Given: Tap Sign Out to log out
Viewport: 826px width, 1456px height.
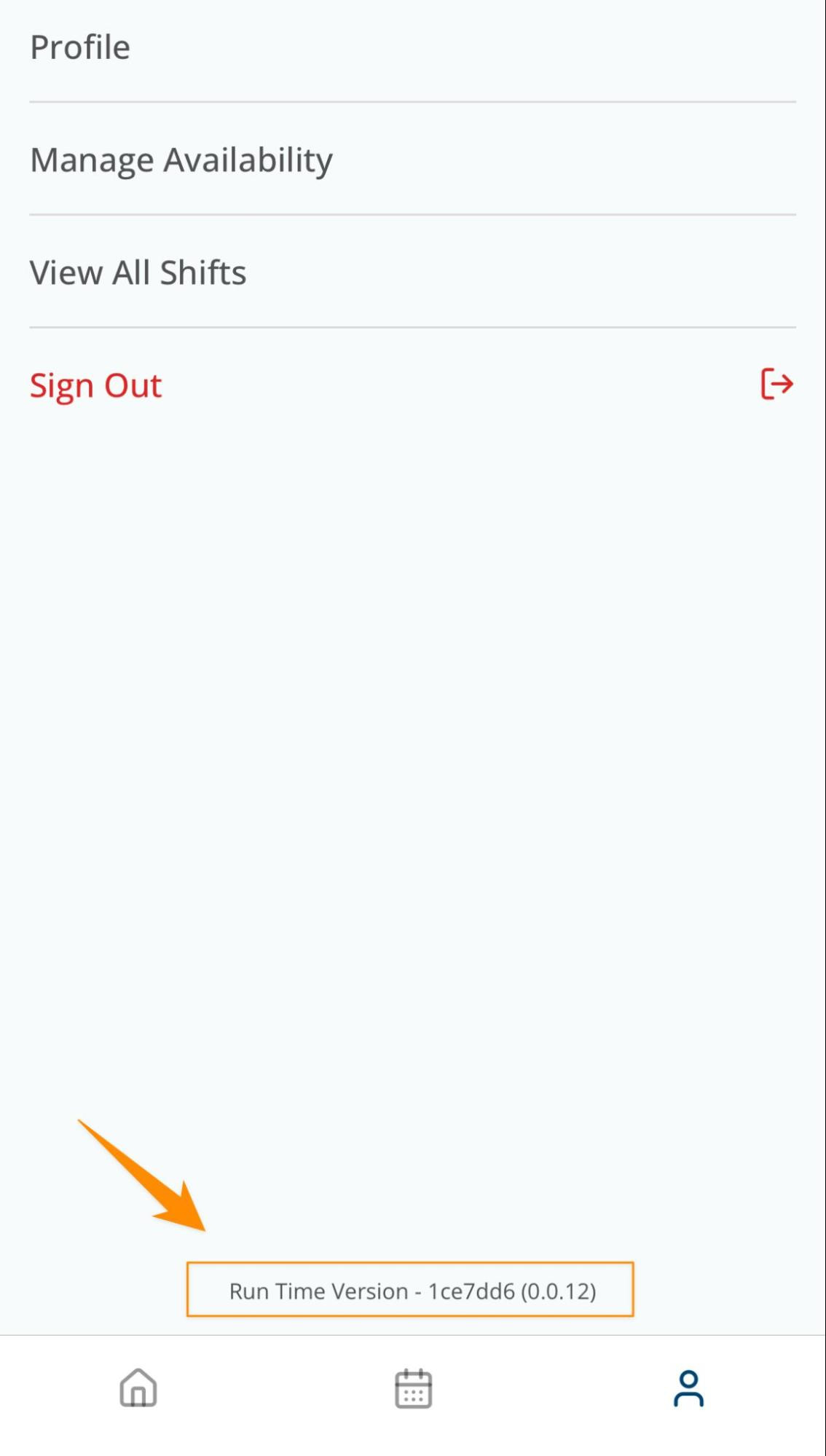Looking at the screenshot, I should 412,385.
